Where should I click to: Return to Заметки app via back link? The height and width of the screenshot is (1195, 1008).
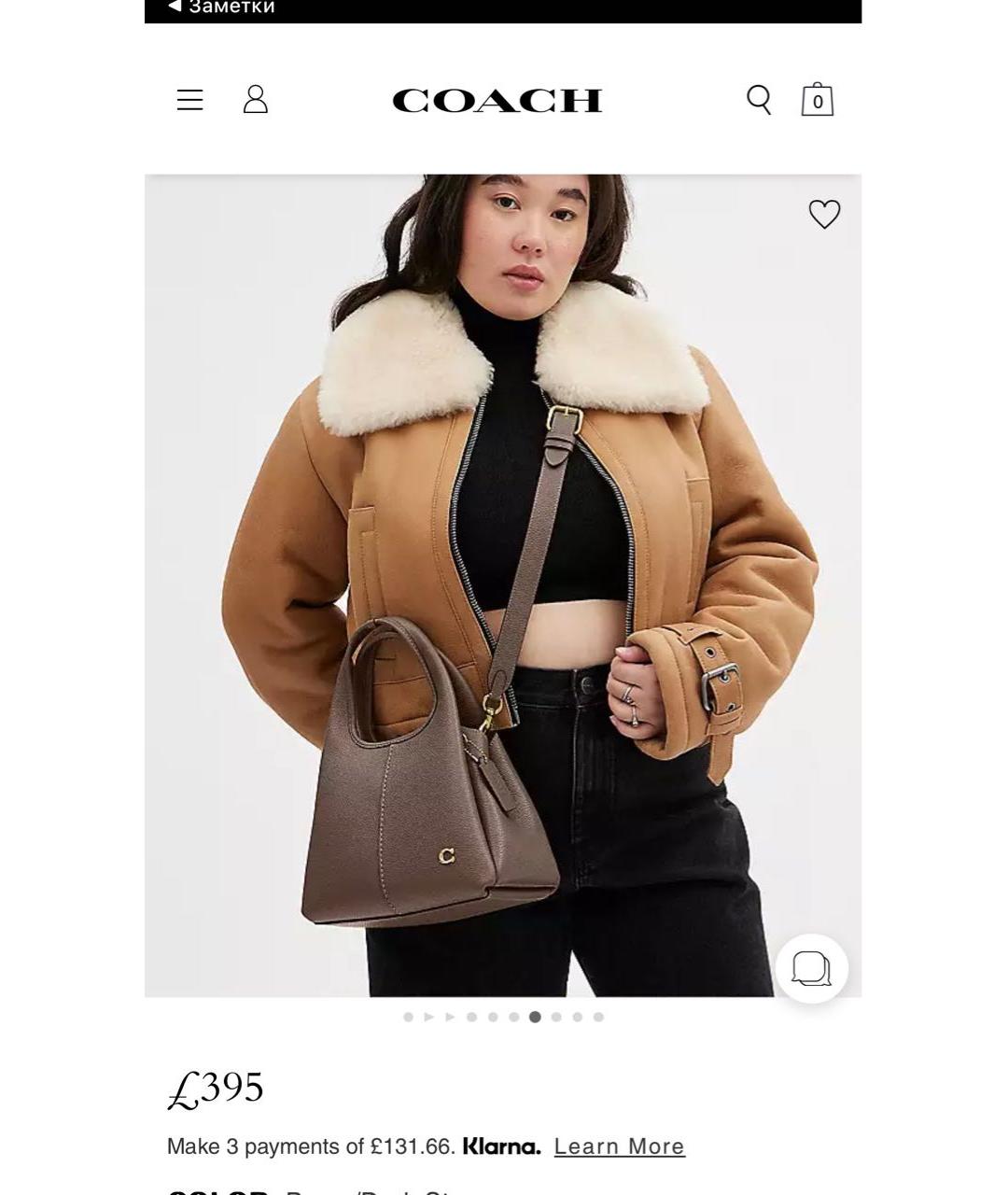pos(222,7)
